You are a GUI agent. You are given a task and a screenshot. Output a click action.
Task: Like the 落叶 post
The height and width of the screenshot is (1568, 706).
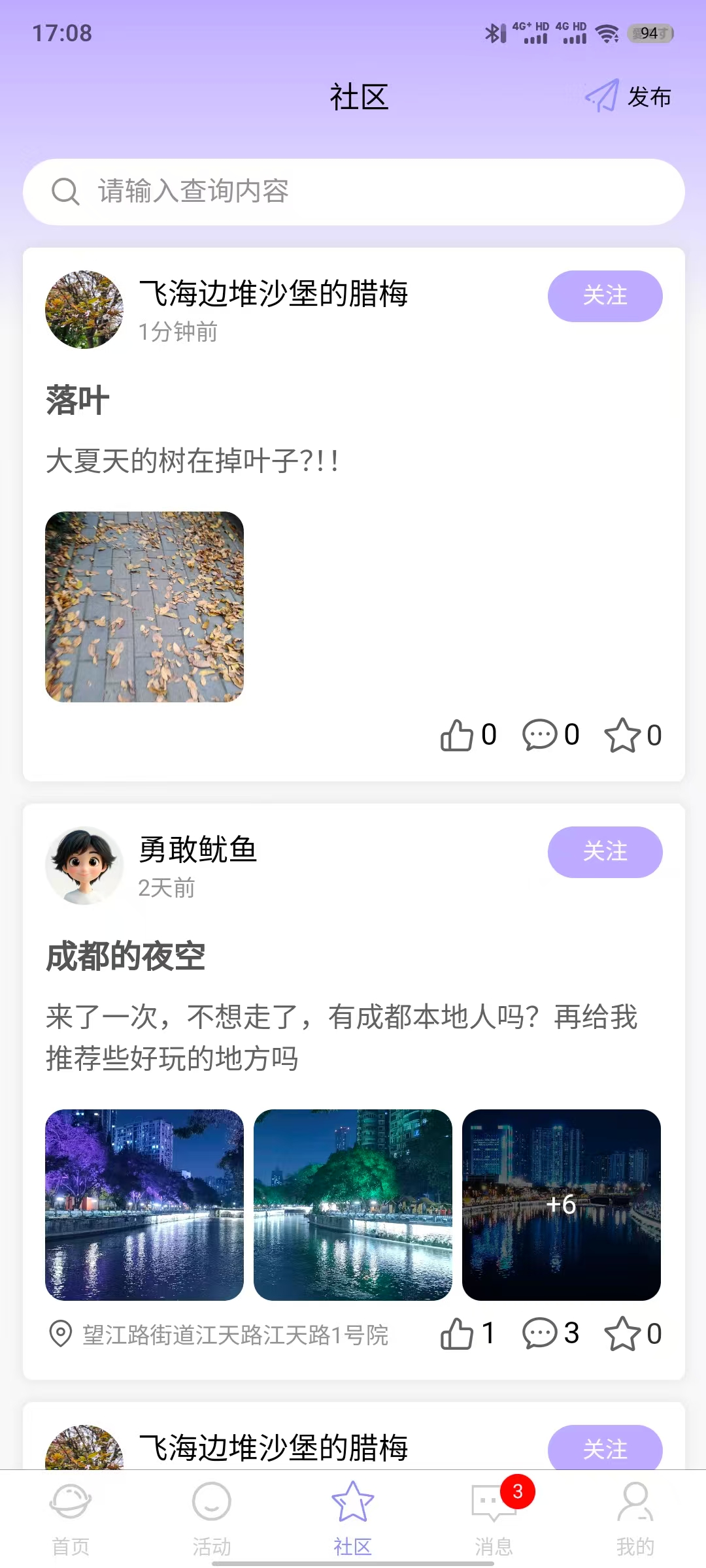click(458, 735)
